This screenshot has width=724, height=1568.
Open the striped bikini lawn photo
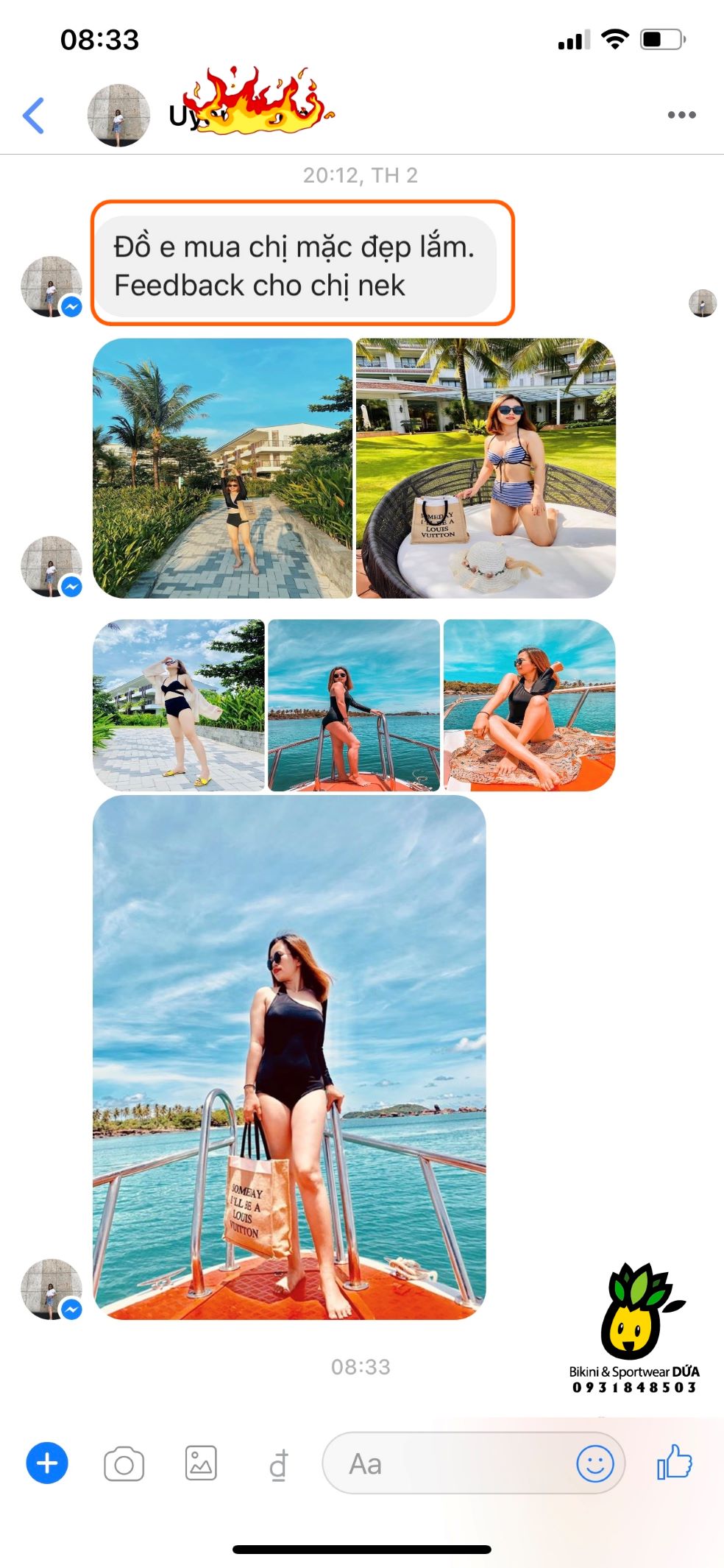[486, 468]
